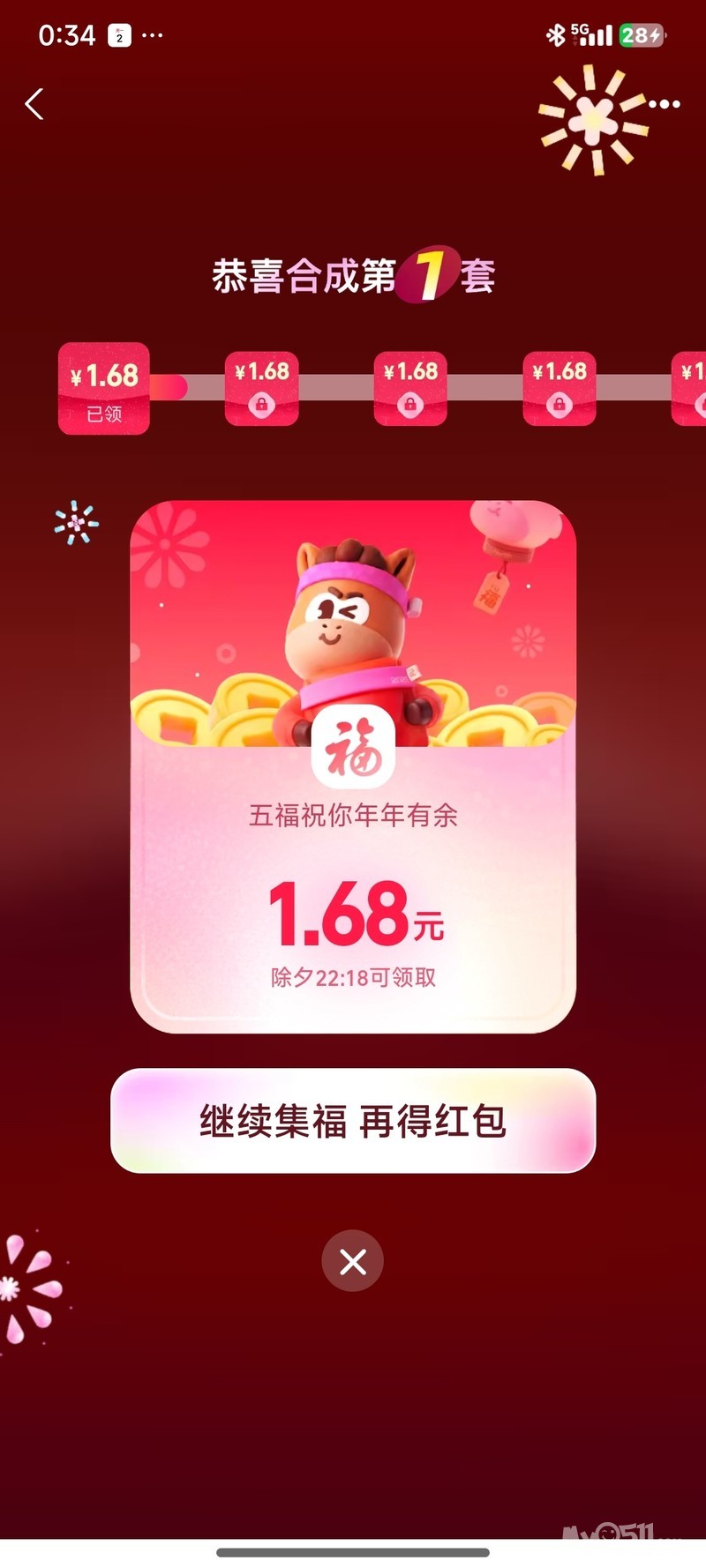Viewport: 706px width, 1568px height.
Task: Select the claimed ¥1.68 已领 reward
Action: 104,388
